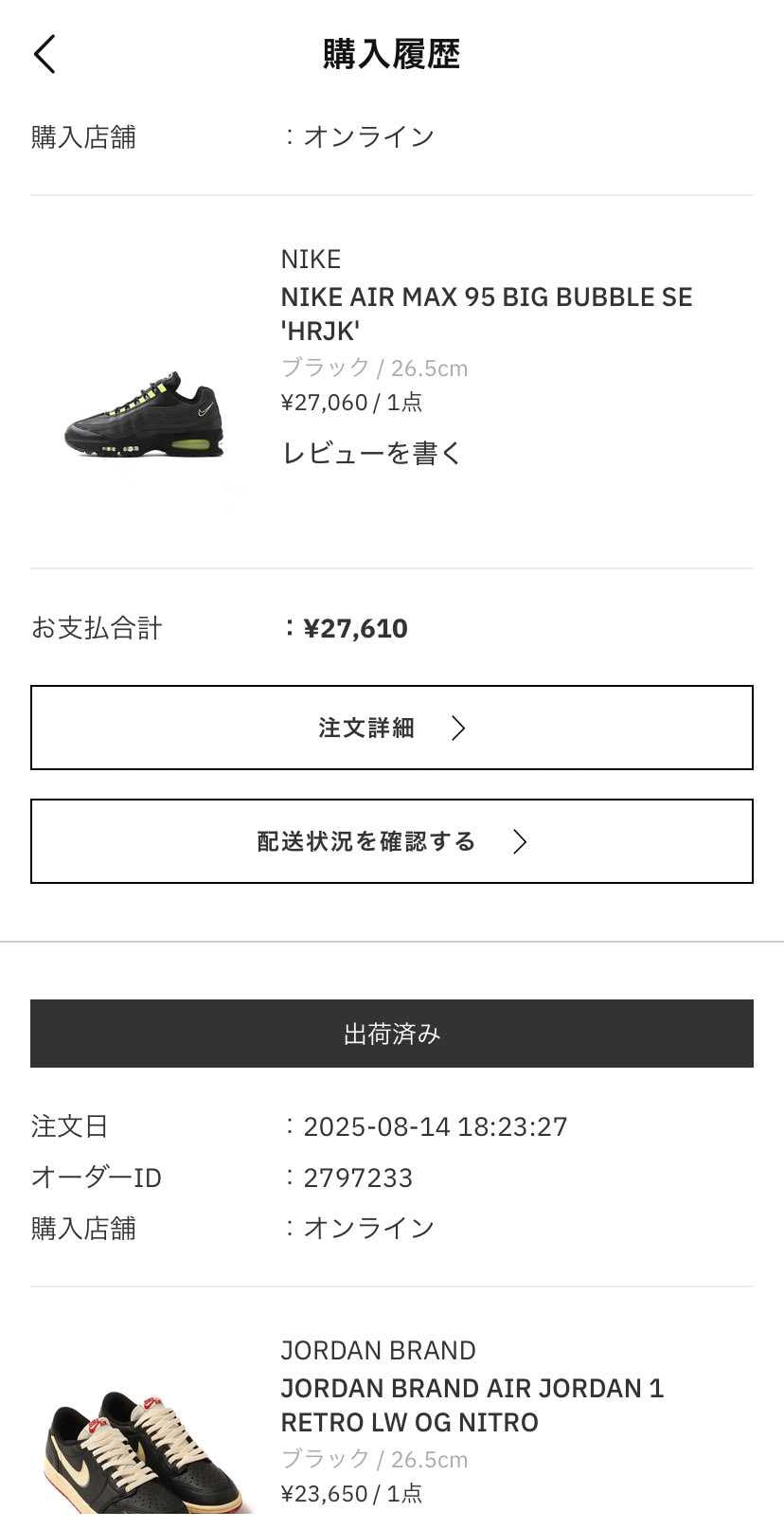
Task: Open レビューを書く to write a review
Action: 370,453
